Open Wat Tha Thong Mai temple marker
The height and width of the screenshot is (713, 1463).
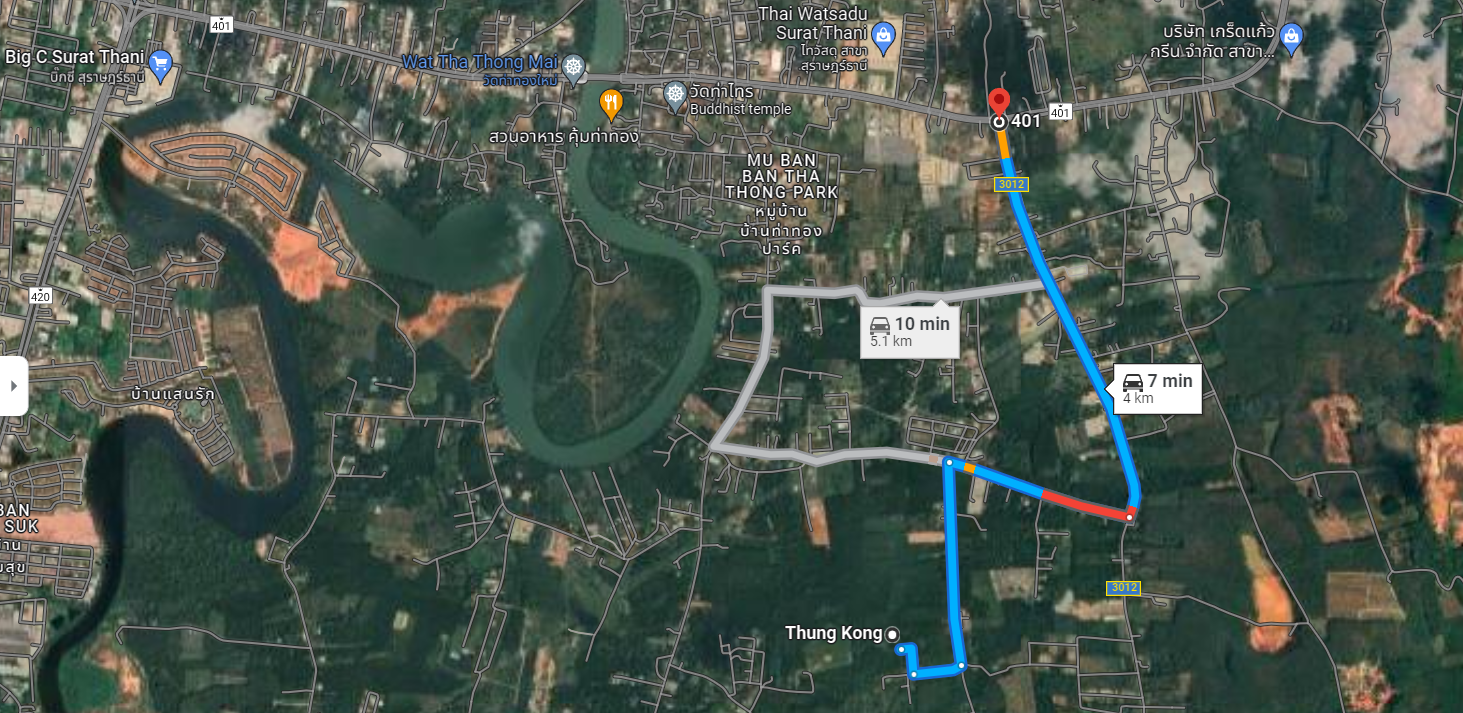point(573,68)
